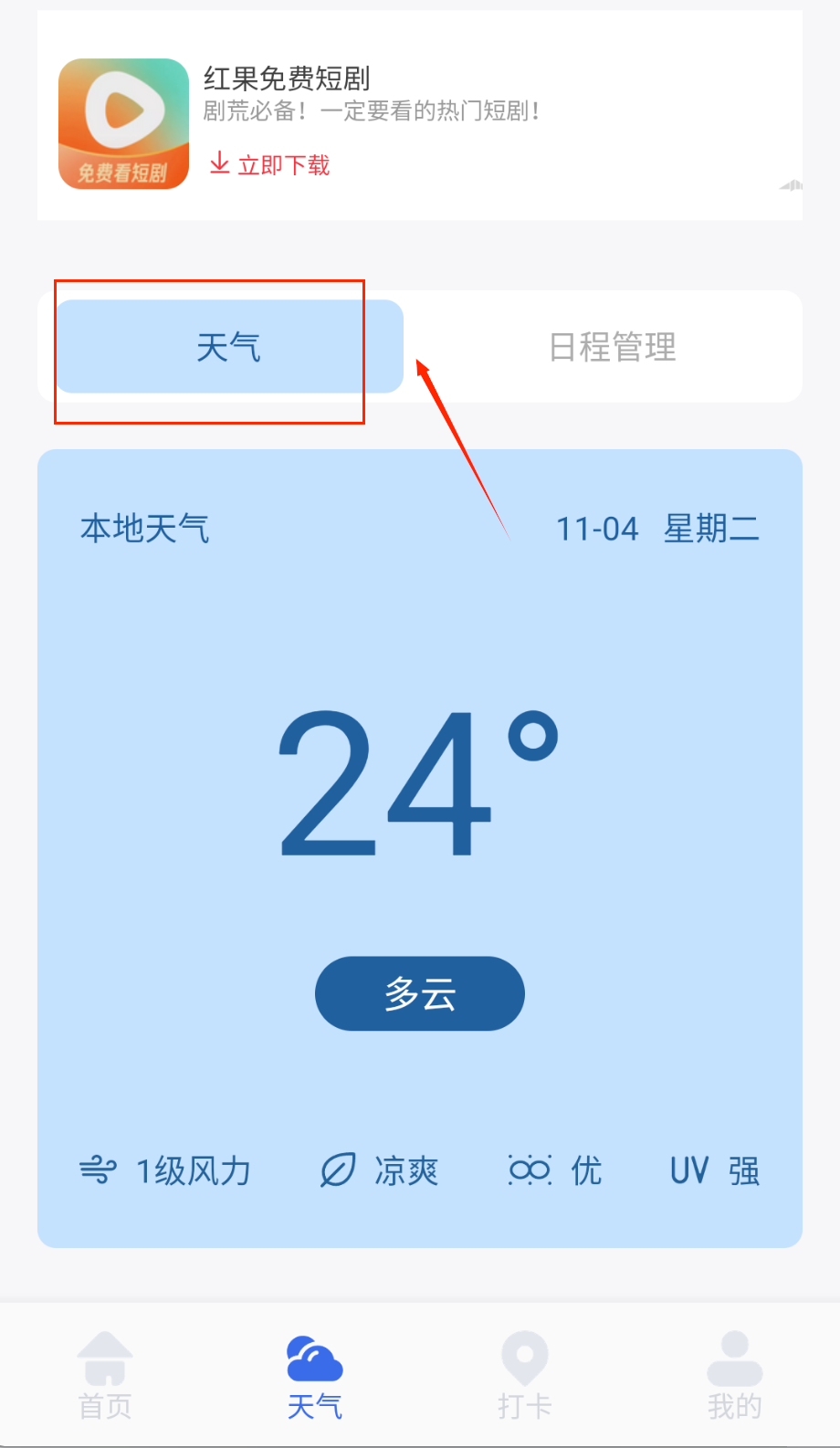Tap 立即下载 to download the app
This screenshot has height=1448, width=840.
tap(270, 165)
